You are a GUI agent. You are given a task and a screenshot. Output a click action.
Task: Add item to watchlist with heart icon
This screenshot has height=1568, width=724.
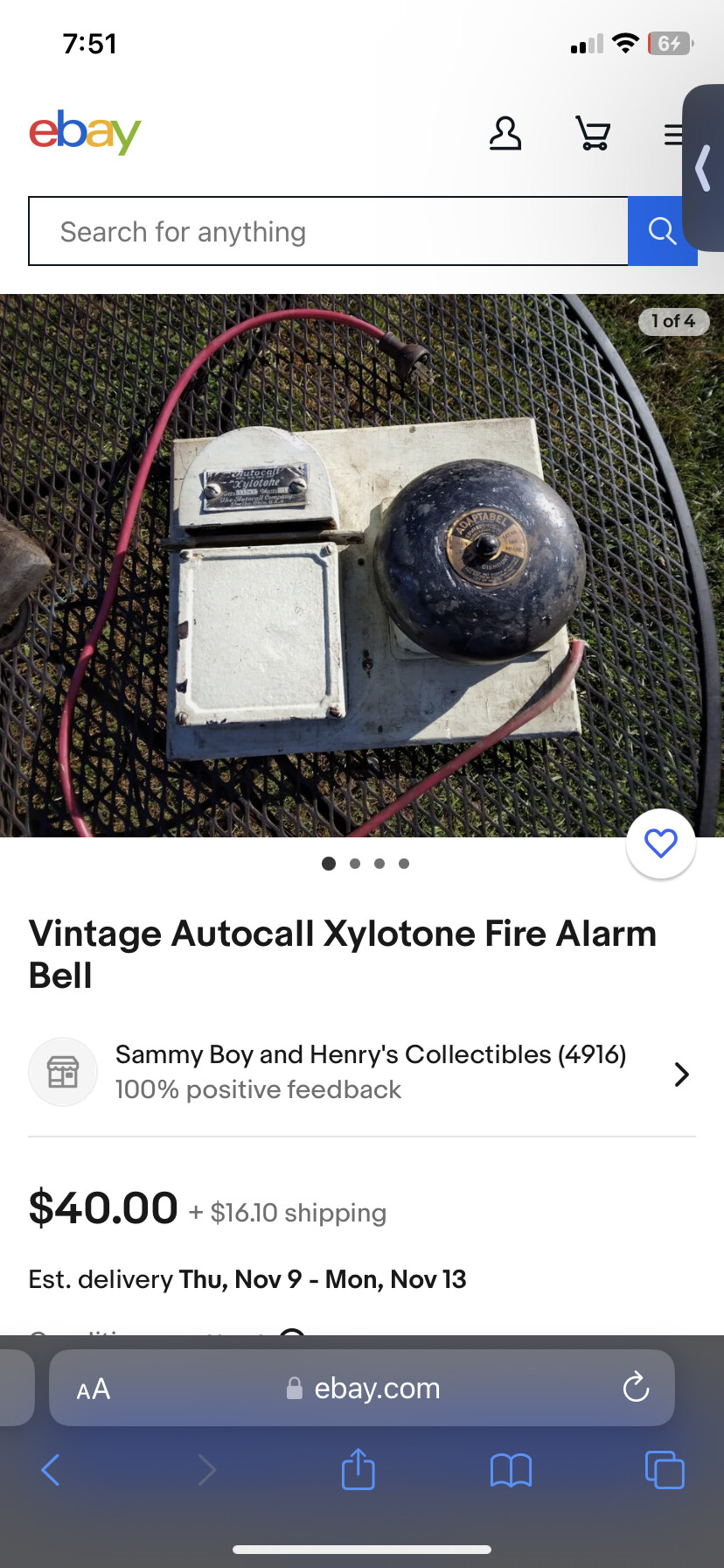tap(661, 843)
